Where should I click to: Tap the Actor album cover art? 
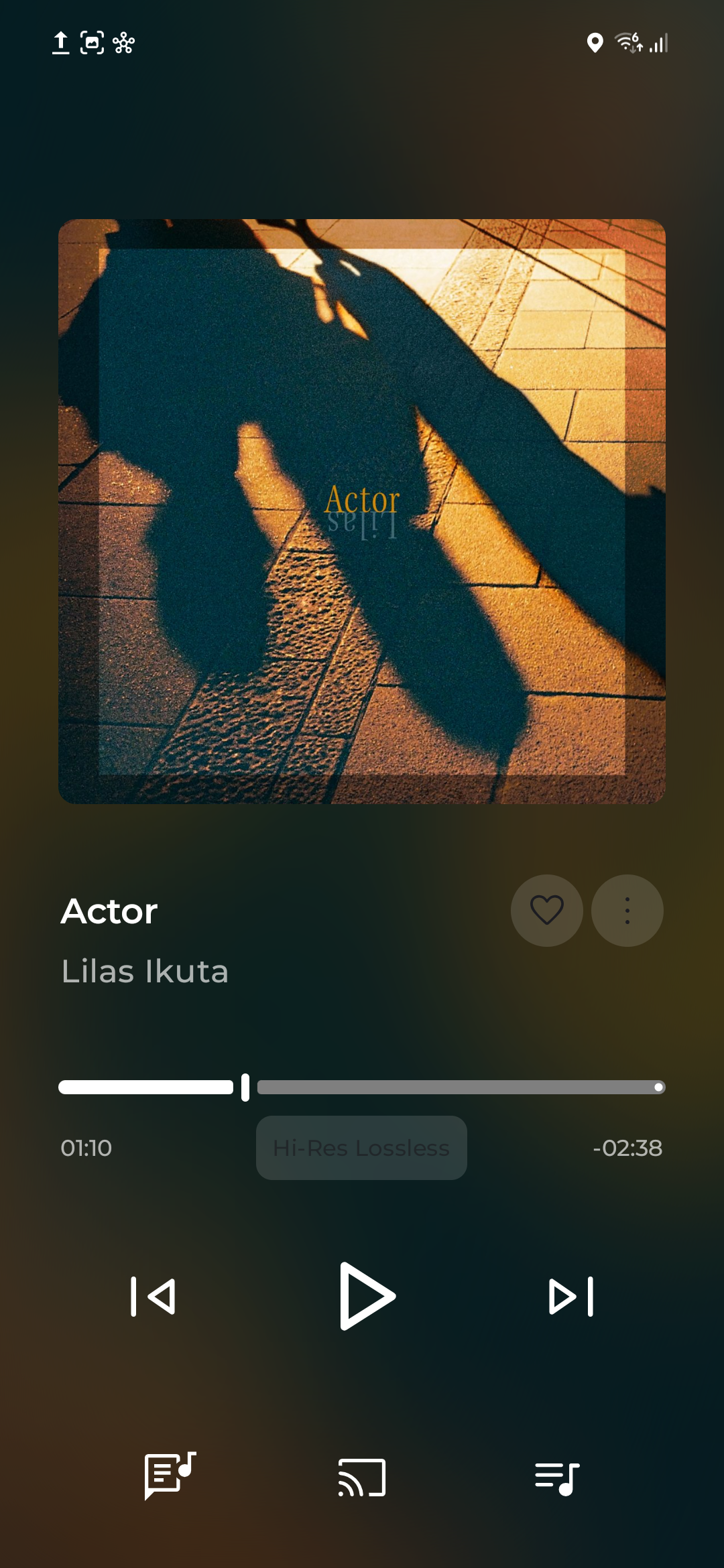pyautogui.click(x=362, y=511)
